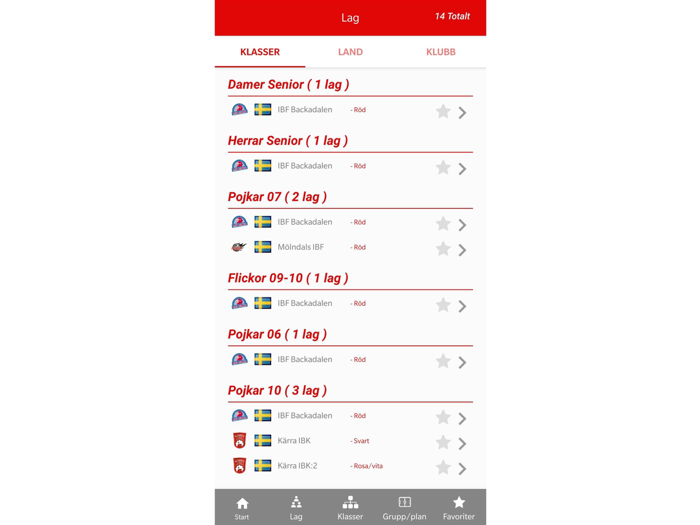Open Kärra IBK Svart team
Image resolution: width=700 pixels, height=525 pixels.
(462, 442)
